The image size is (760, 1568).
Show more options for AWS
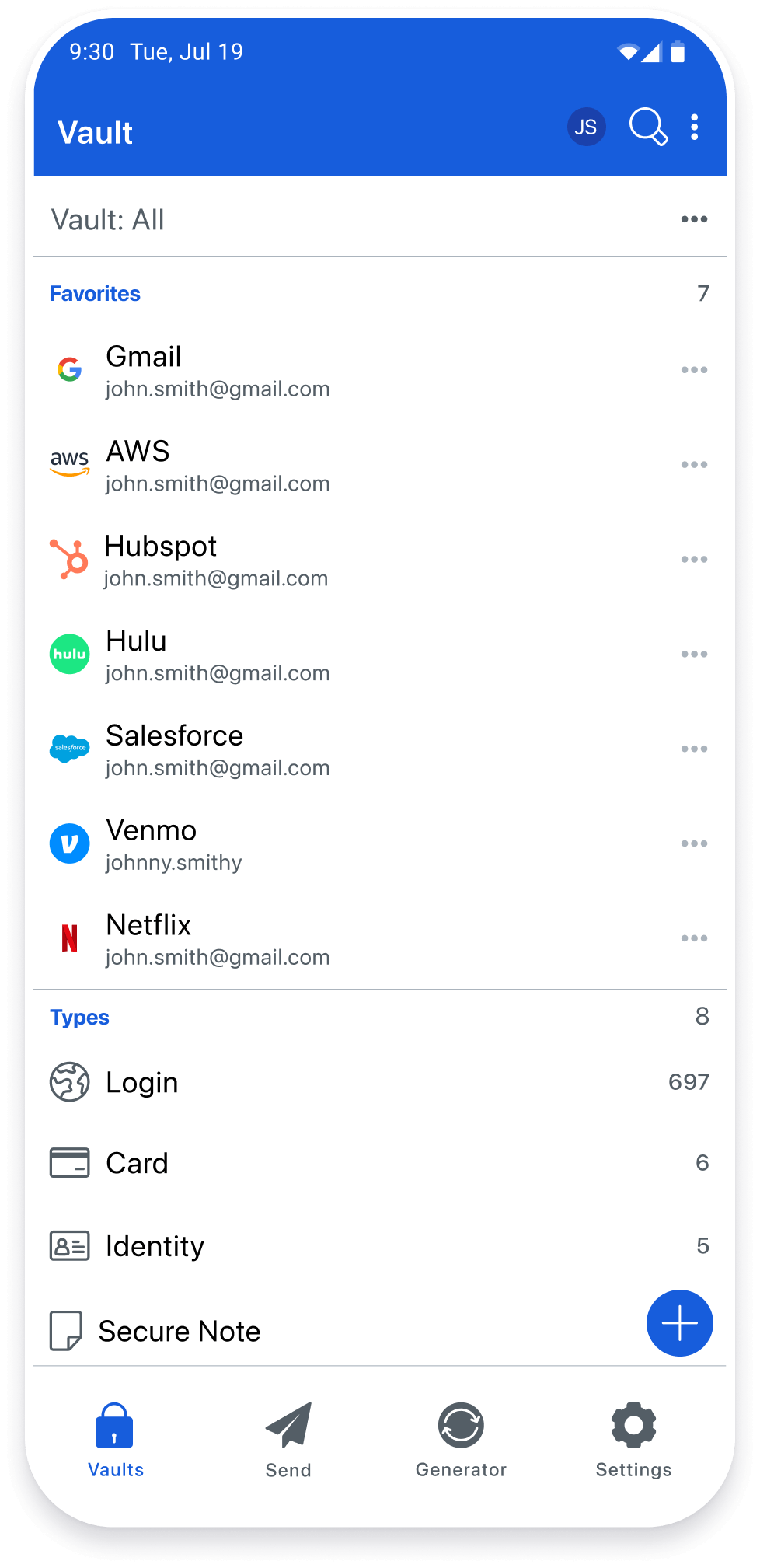(x=694, y=465)
